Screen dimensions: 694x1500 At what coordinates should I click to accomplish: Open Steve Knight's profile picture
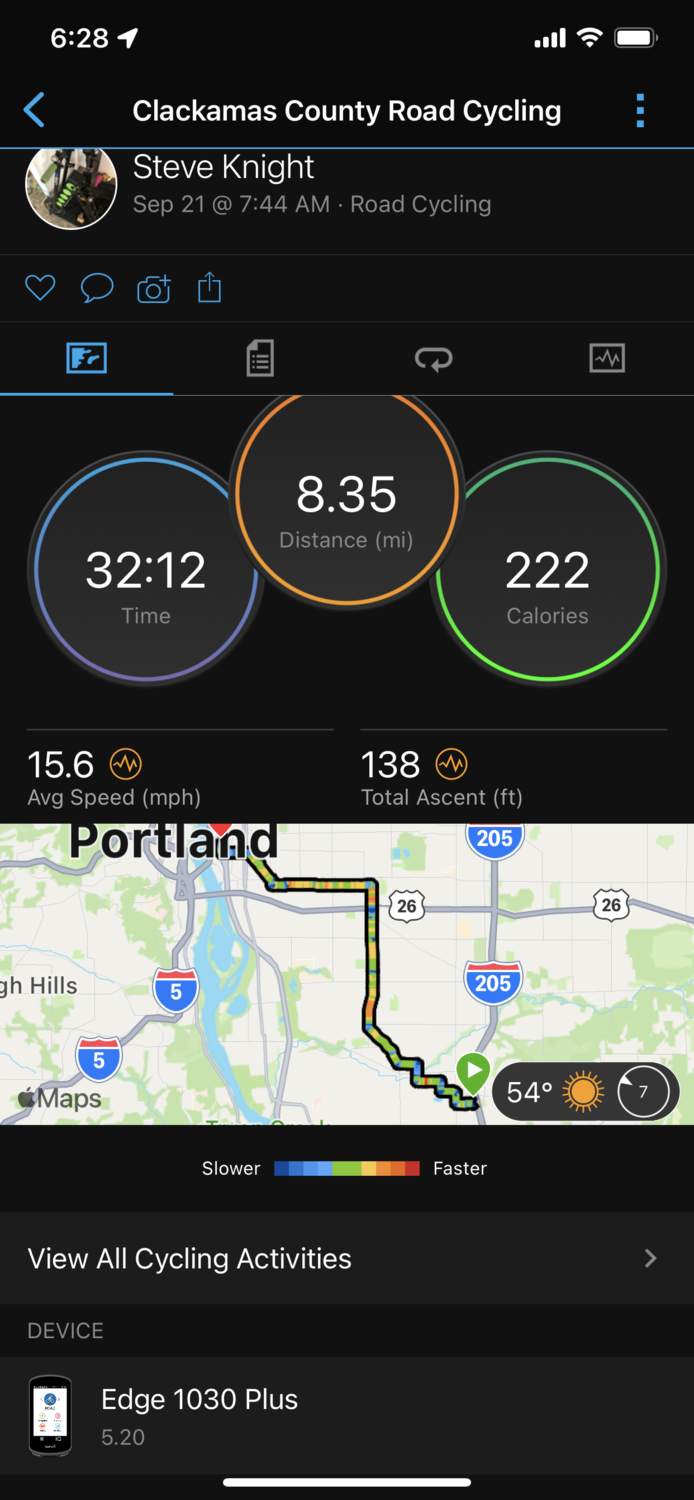[x=71, y=186]
